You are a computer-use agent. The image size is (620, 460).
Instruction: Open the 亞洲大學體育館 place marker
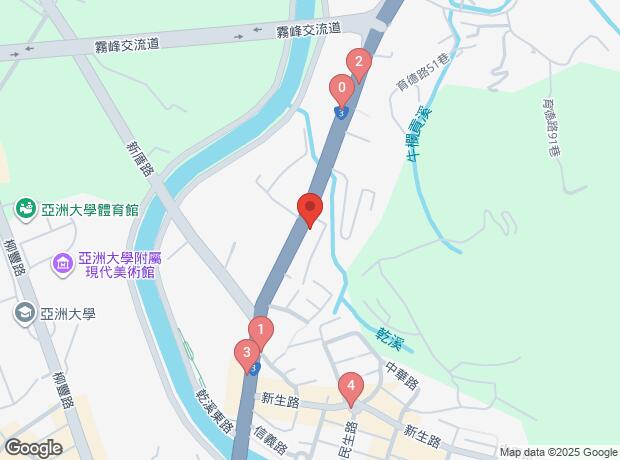[24, 209]
